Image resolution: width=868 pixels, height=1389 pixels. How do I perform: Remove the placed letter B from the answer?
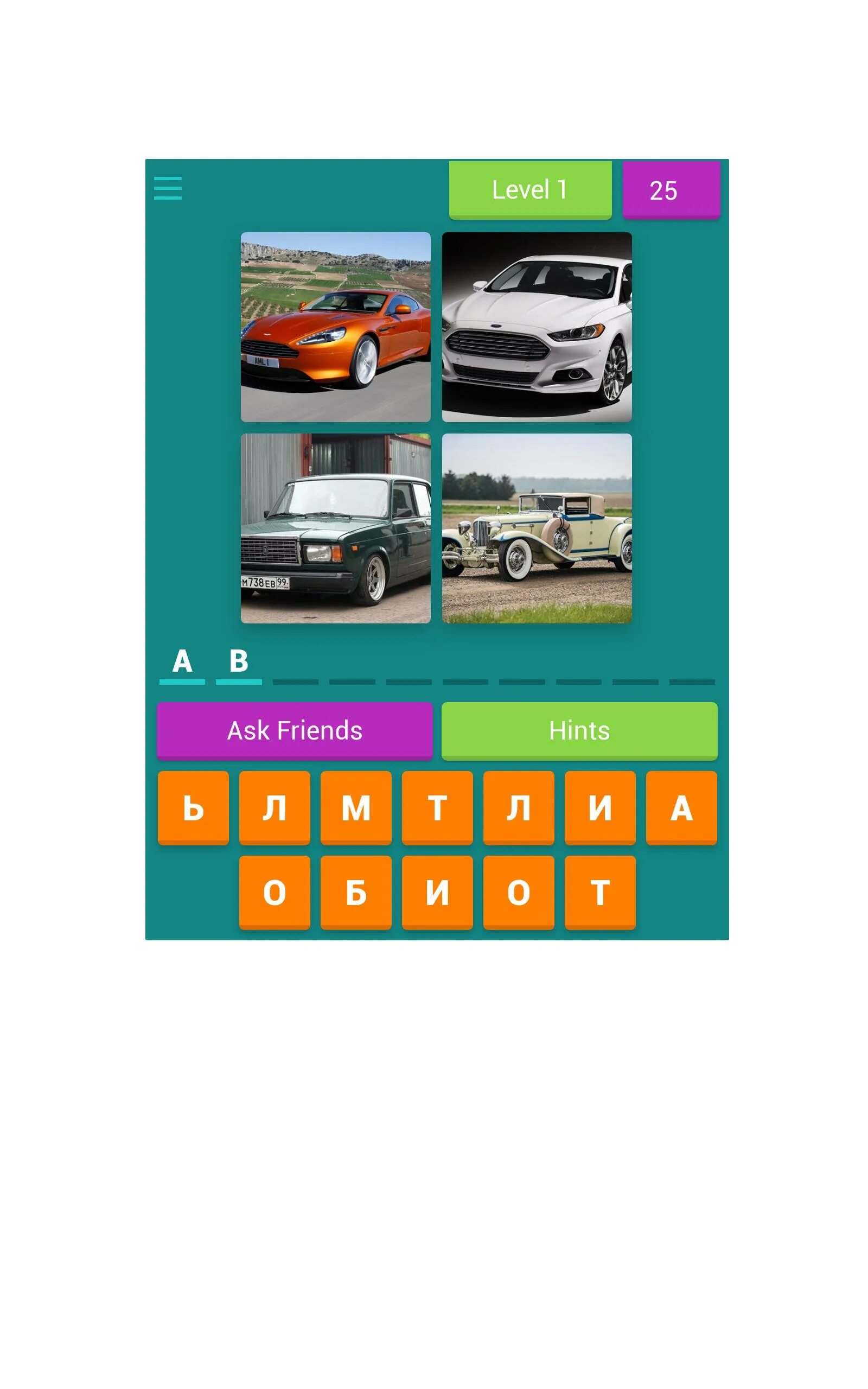(x=239, y=663)
